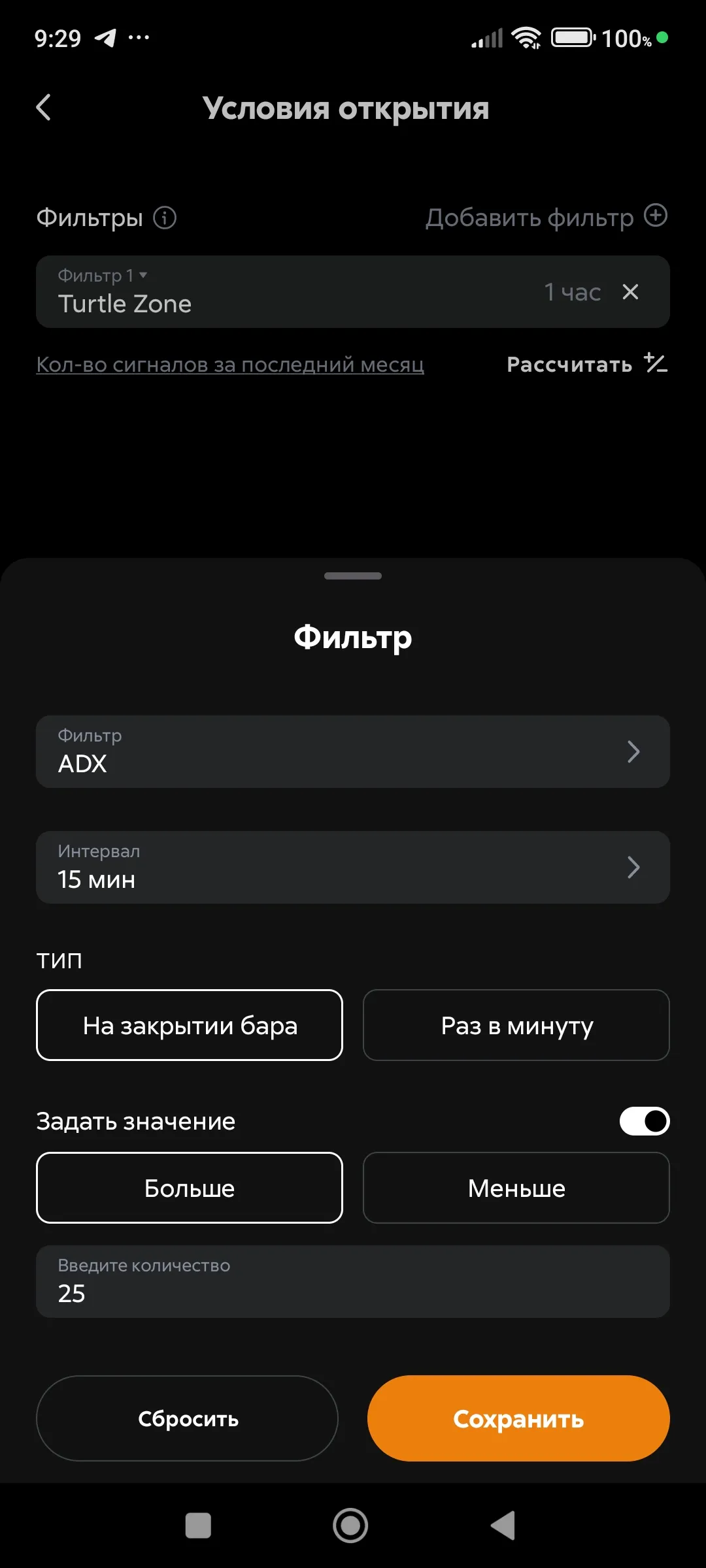The height and width of the screenshot is (1568, 706).
Task: Reset the filter with Сбросить
Action: coord(188,1418)
